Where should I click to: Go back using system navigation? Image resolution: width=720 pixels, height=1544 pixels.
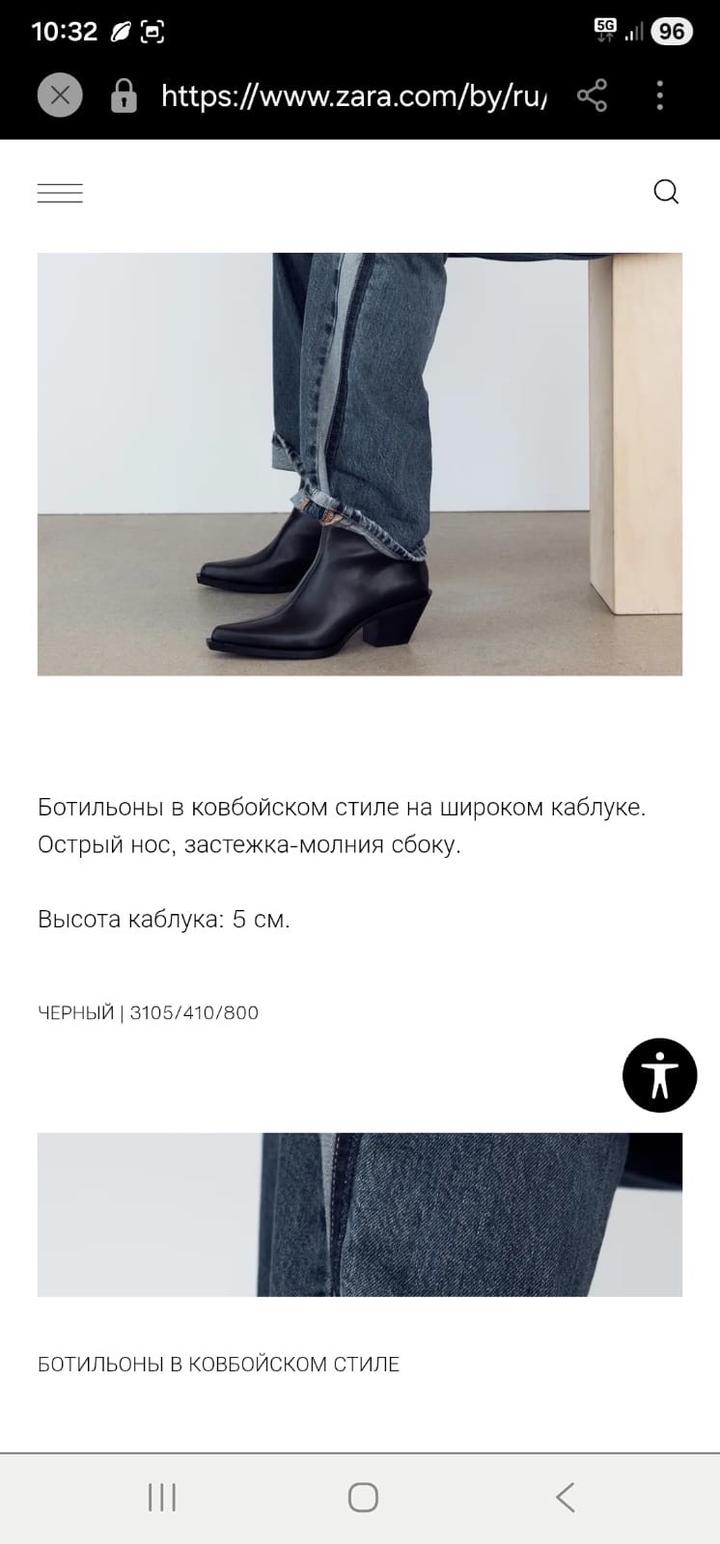pos(565,1497)
